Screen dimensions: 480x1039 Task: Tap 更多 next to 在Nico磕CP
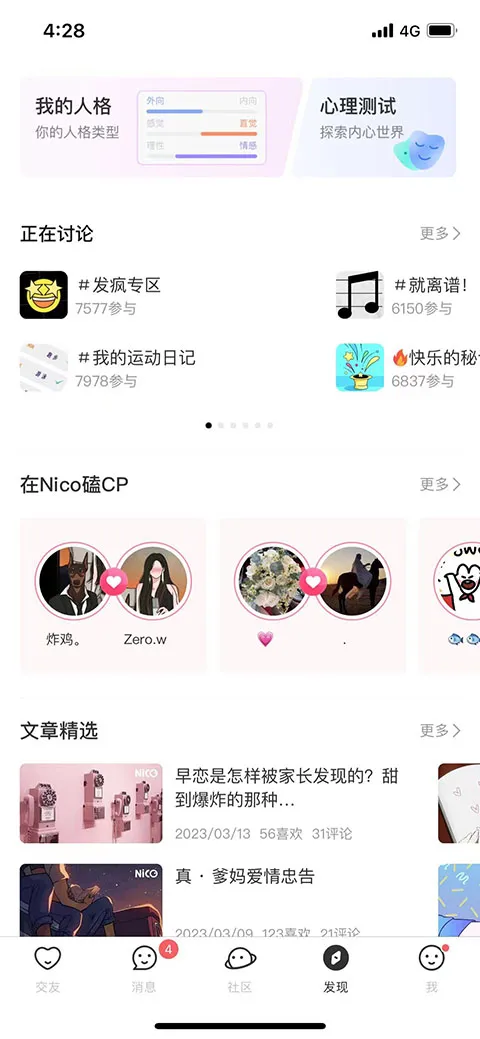pos(440,484)
